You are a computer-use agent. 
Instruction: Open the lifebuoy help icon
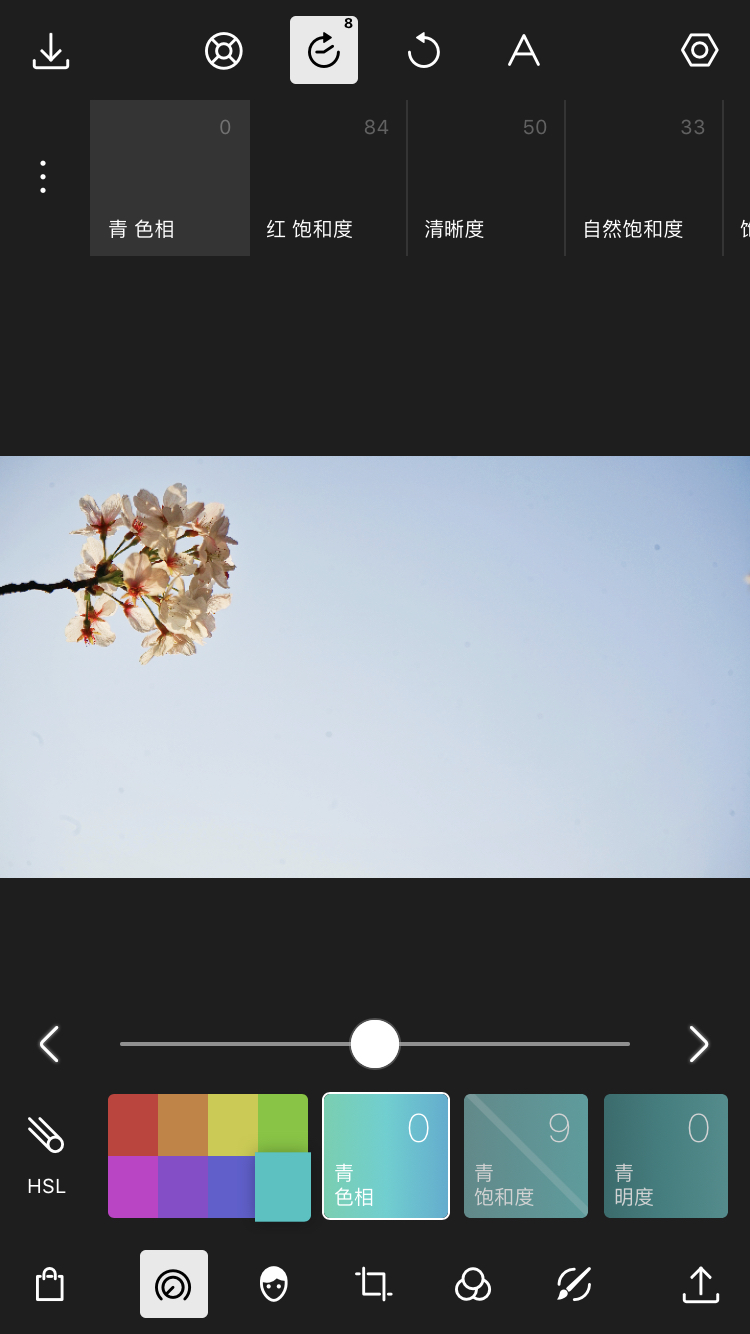[223, 51]
